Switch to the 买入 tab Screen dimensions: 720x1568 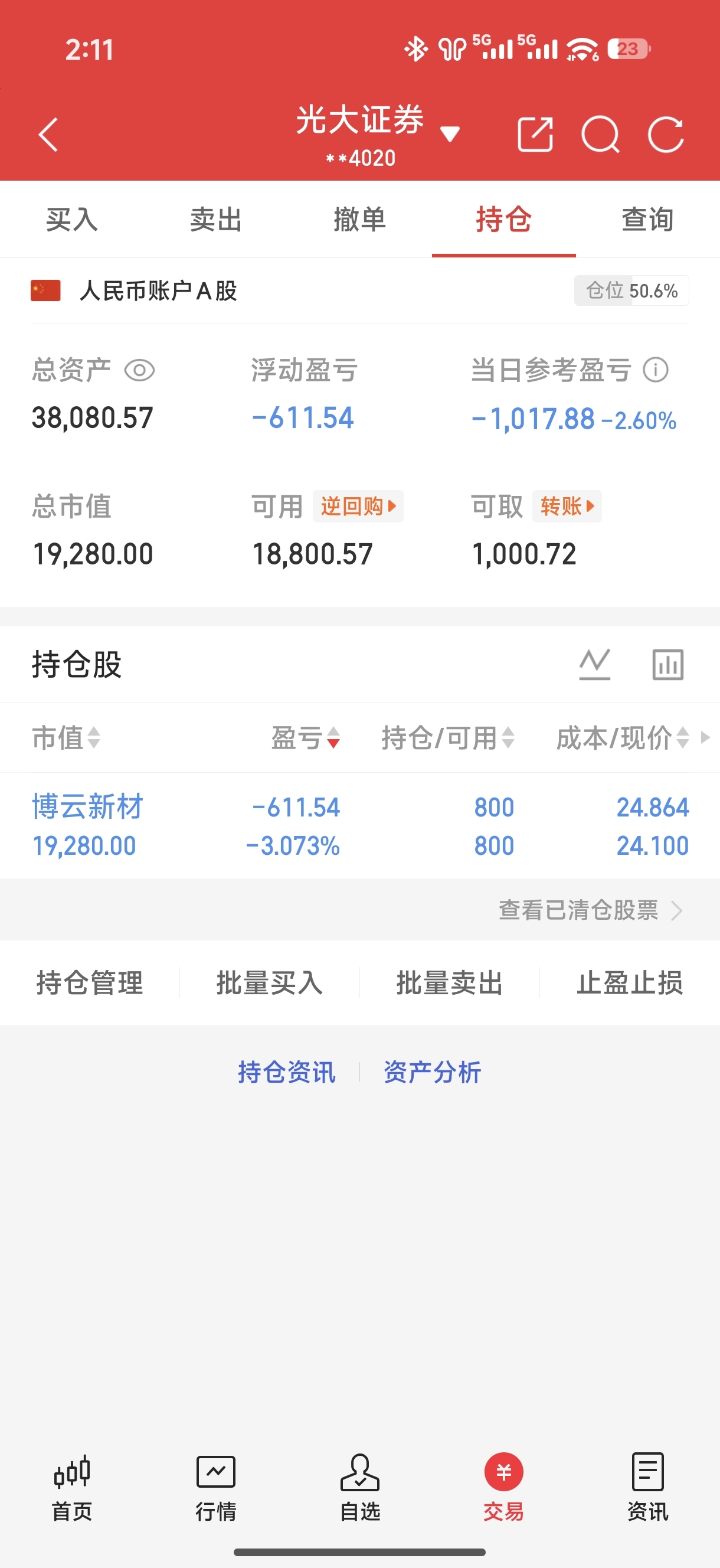[x=72, y=220]
